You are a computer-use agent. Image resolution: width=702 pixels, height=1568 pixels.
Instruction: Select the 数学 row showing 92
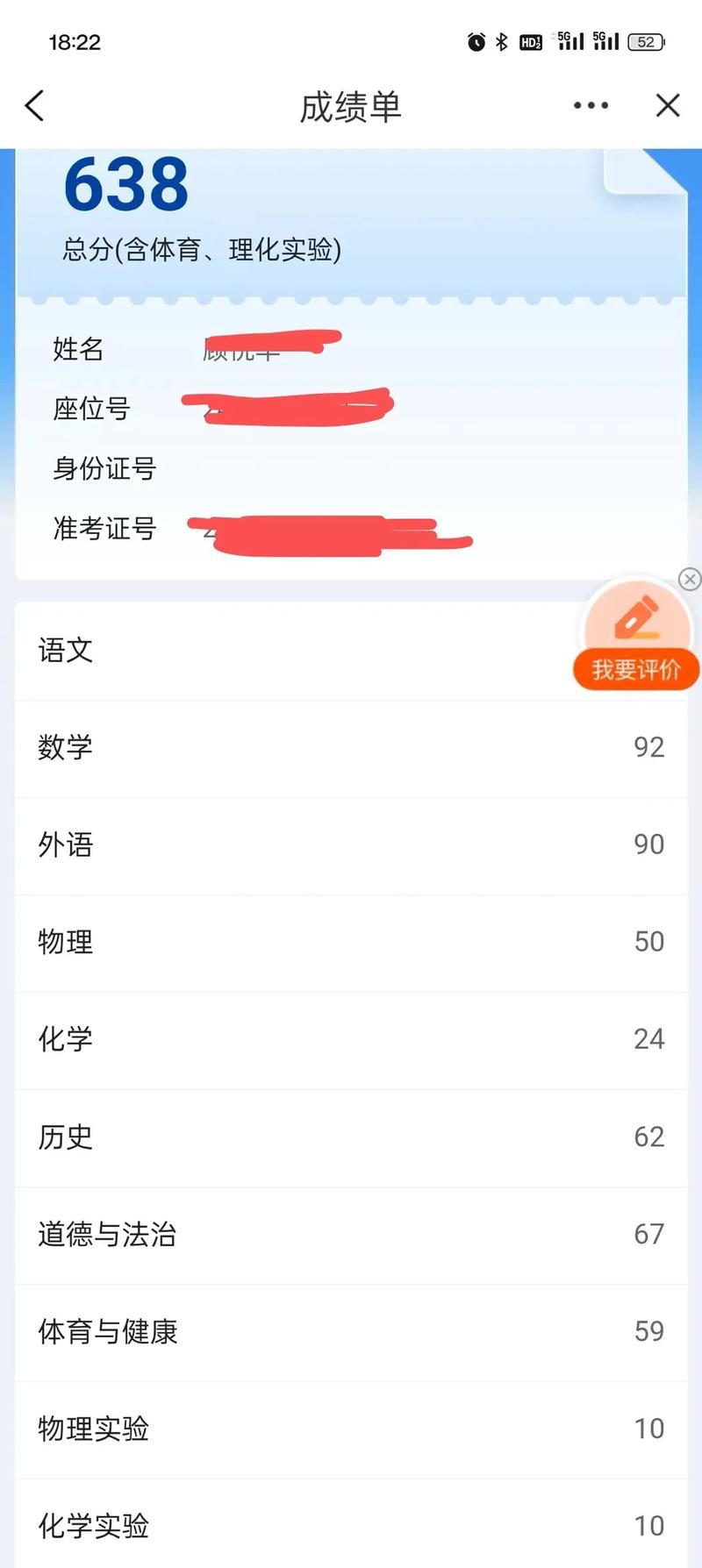[351, 748]
